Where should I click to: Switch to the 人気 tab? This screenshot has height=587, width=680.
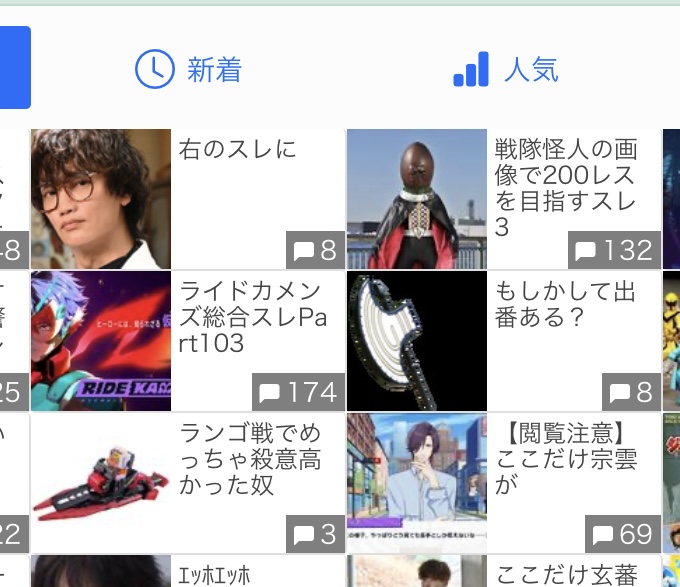[506, 70]
